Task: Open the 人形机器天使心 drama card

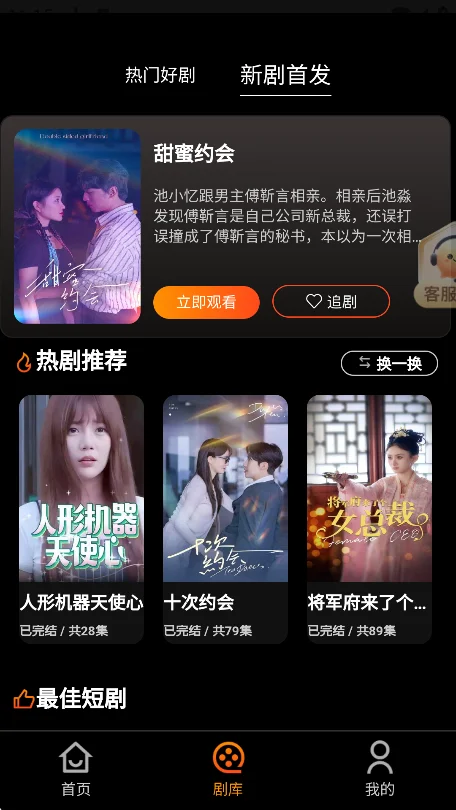Action: (82, 519)
